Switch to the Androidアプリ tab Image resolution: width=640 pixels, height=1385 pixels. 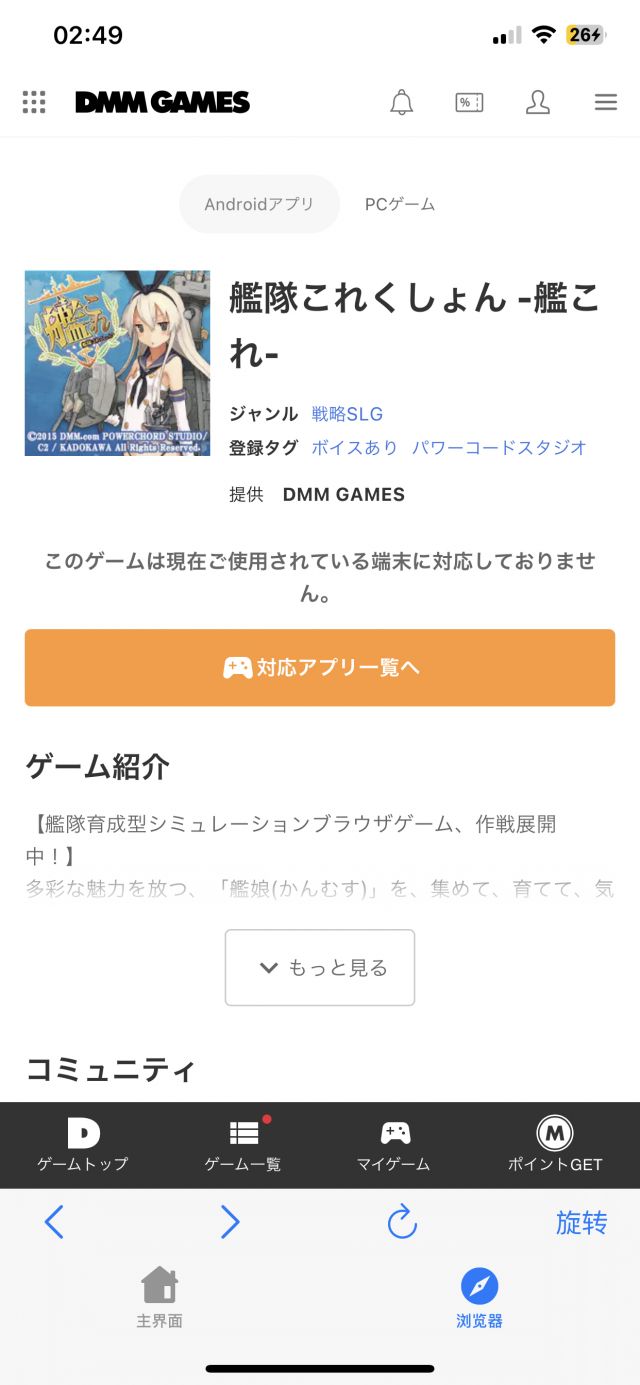click(x=259, y=204)
